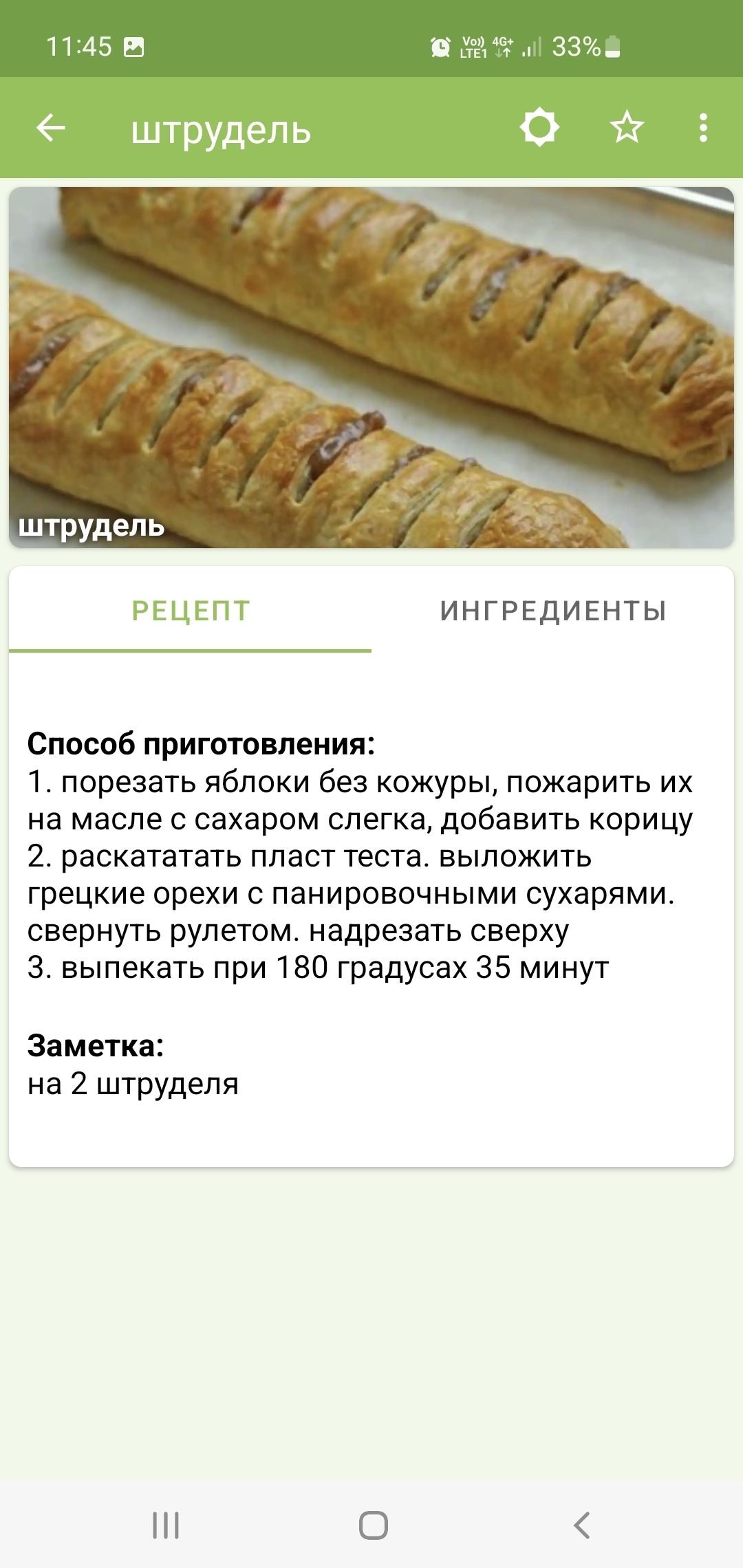Image resolution: width=743 pixels, height=1568 pixels.
Task: Select the Рецепт tab
Action: (x=191, y=611)
